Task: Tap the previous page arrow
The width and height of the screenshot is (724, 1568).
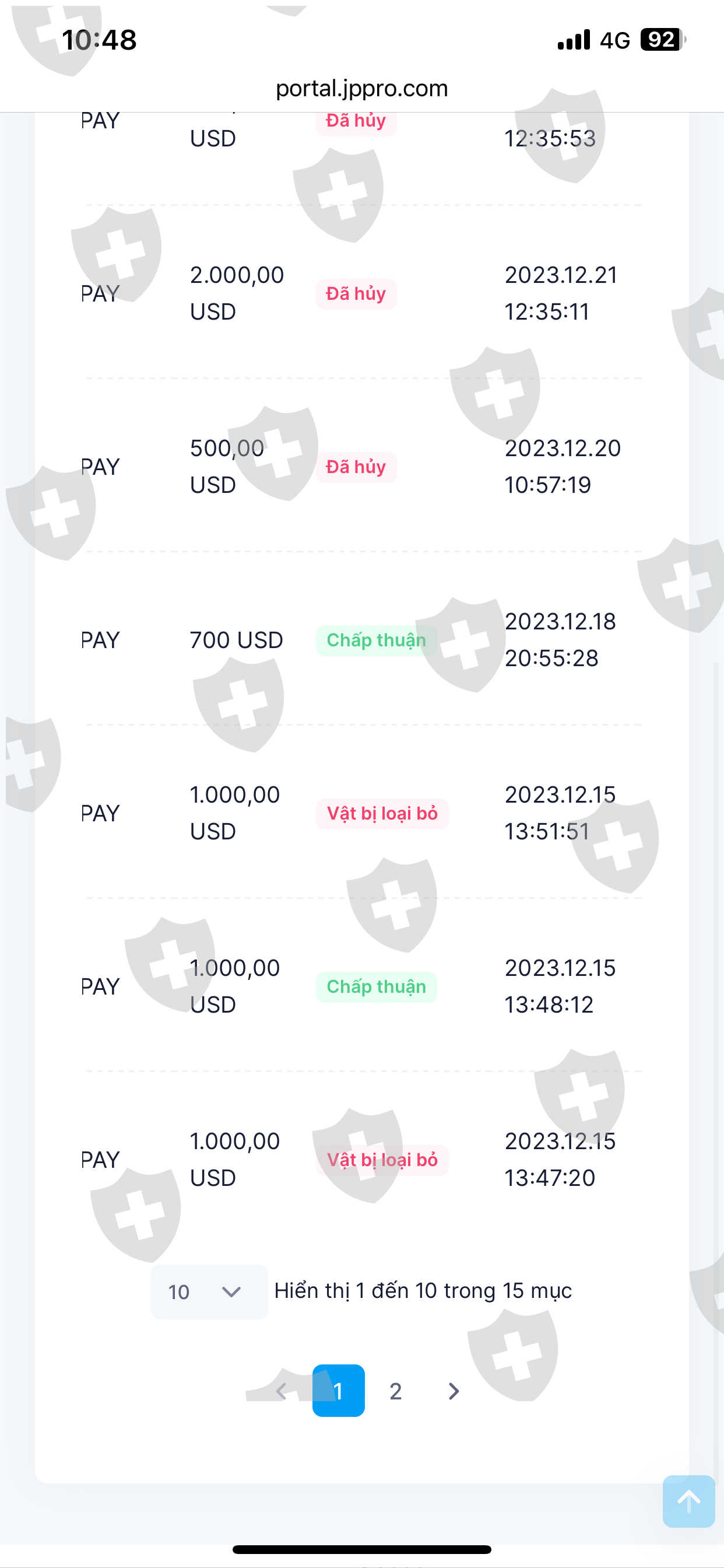Action: click(282, 1390)
